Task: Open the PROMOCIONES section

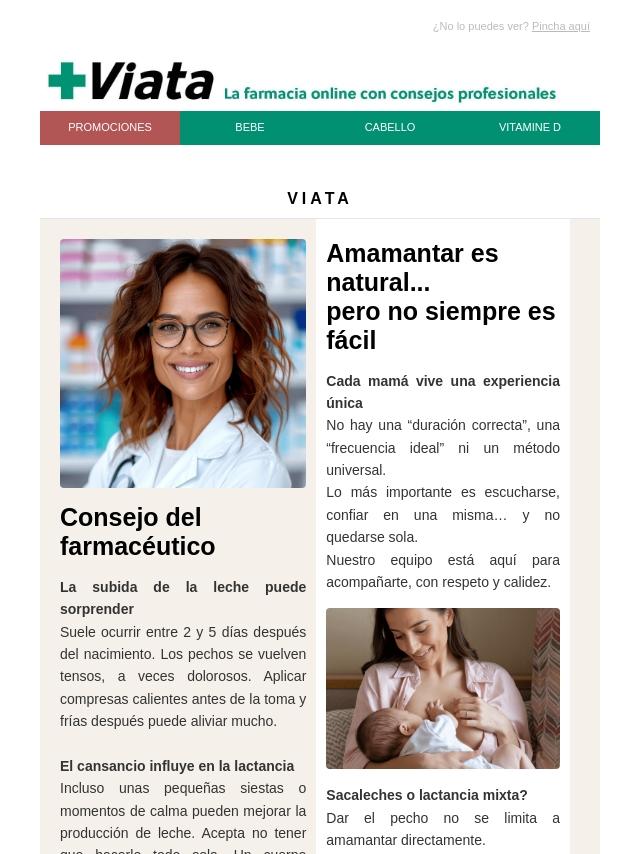Action: coord(110,128)
